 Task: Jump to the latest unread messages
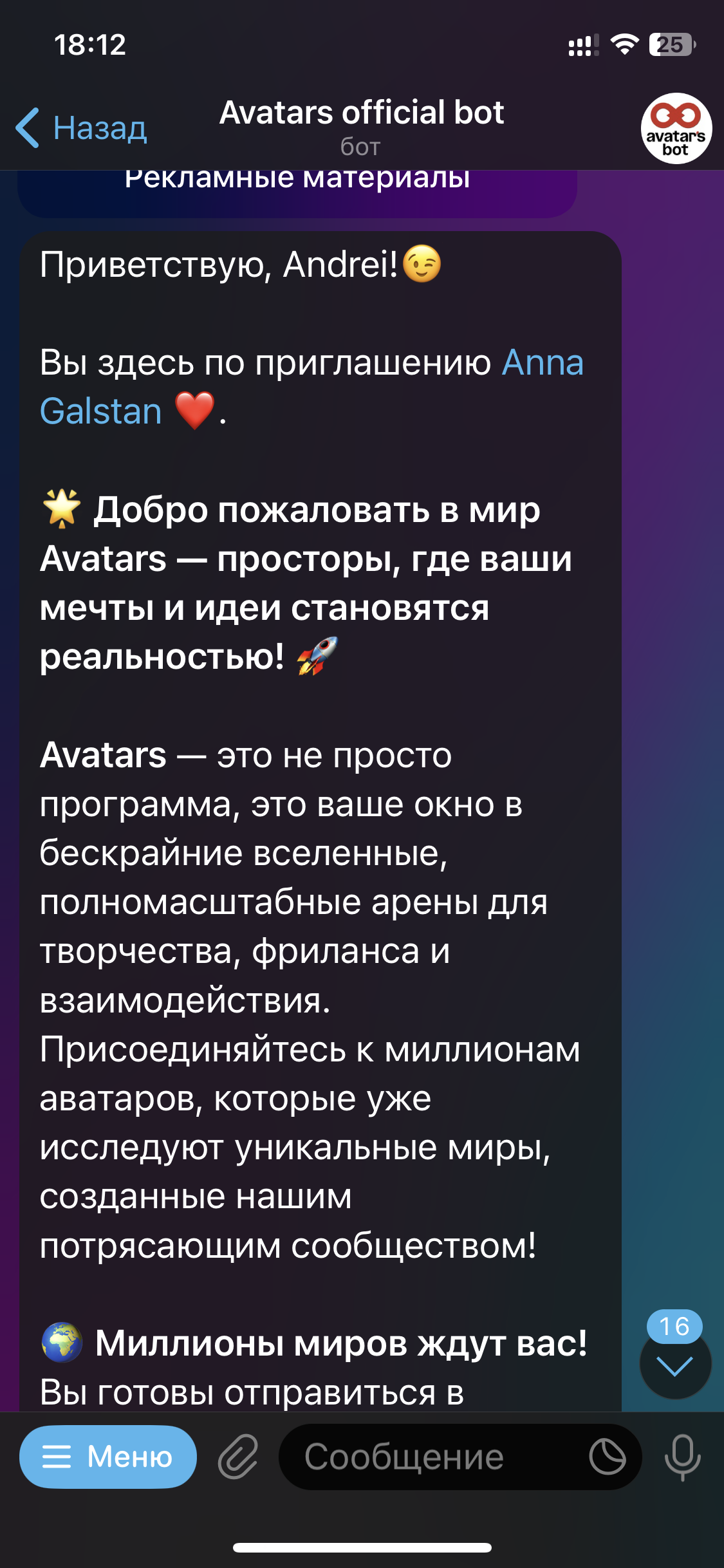[675, 1365]
